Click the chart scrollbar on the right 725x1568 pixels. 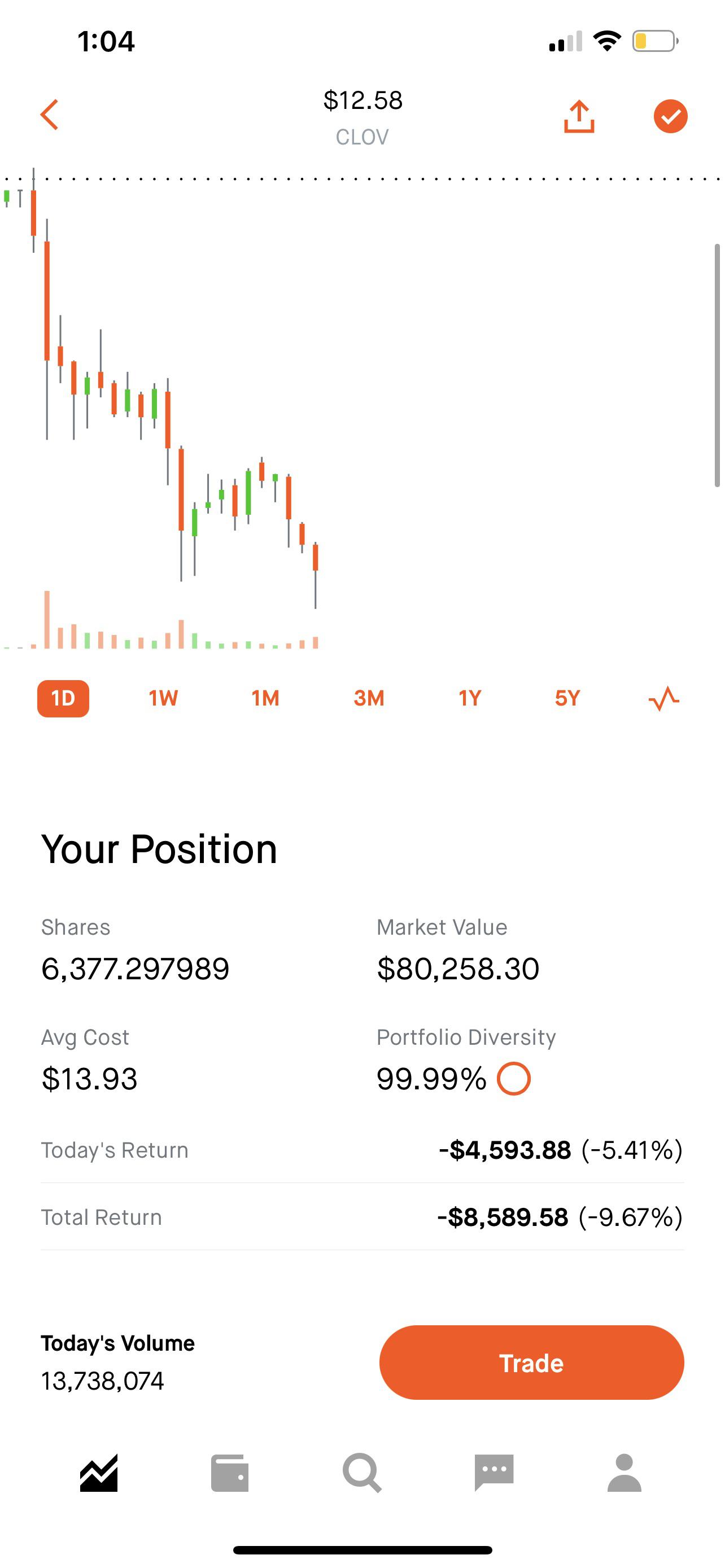point(715,365)
